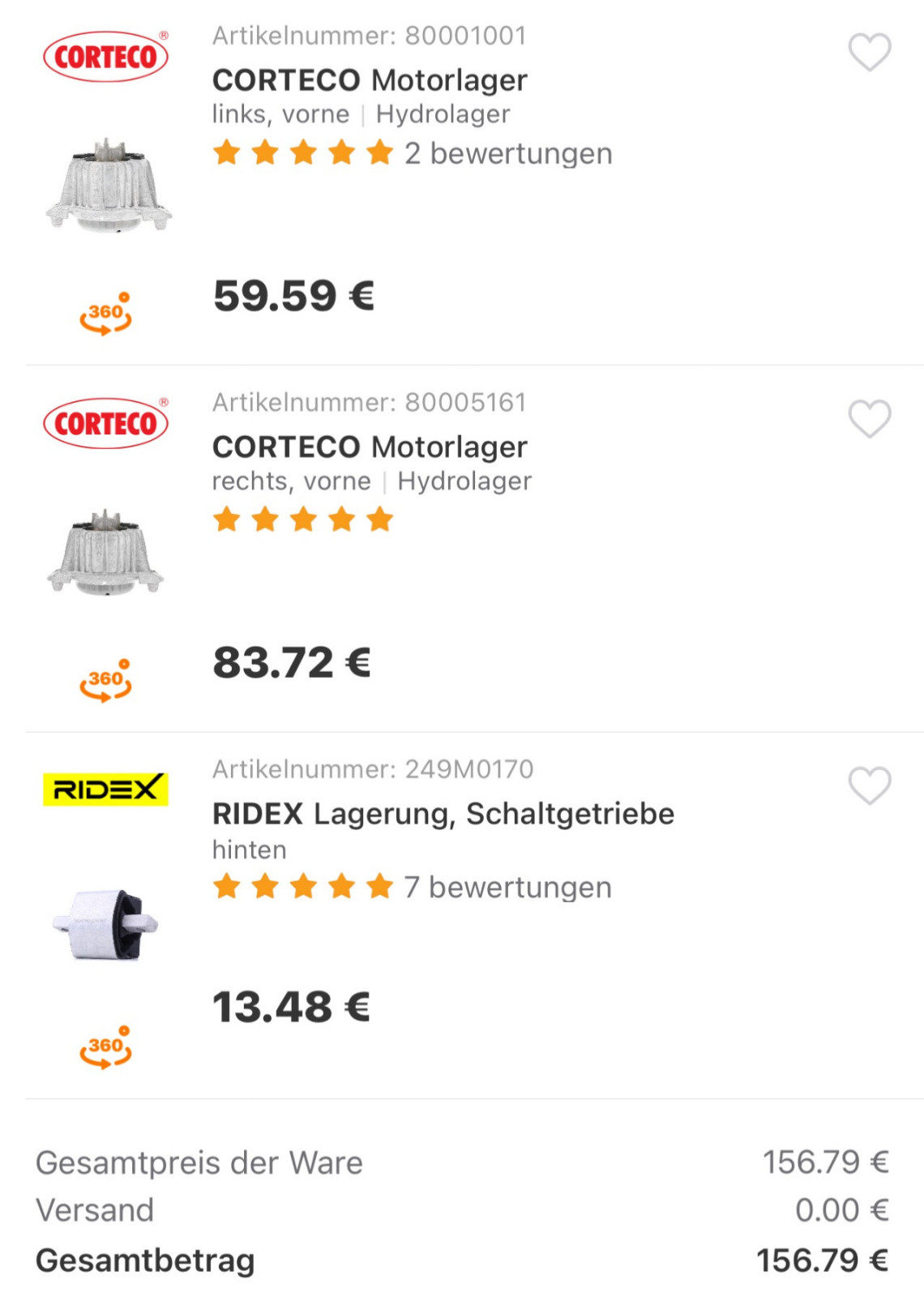The height and width of the screenshot is (1297, 924).
Task: Open CORTECO Motorlager links vorne product page
Action: [x=369, y=80]
